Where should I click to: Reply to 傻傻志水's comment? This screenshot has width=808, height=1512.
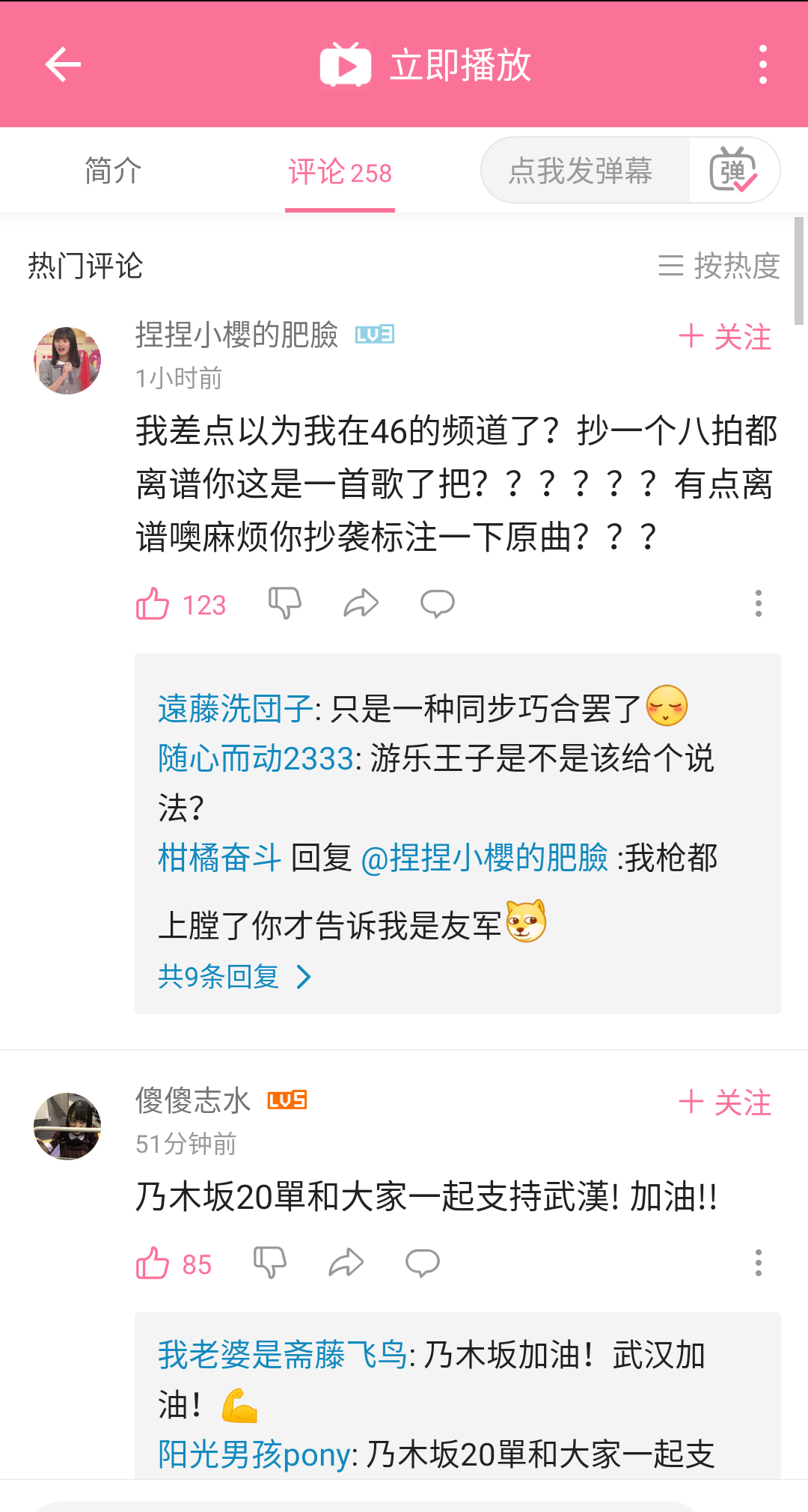(x=422, y=1263)
